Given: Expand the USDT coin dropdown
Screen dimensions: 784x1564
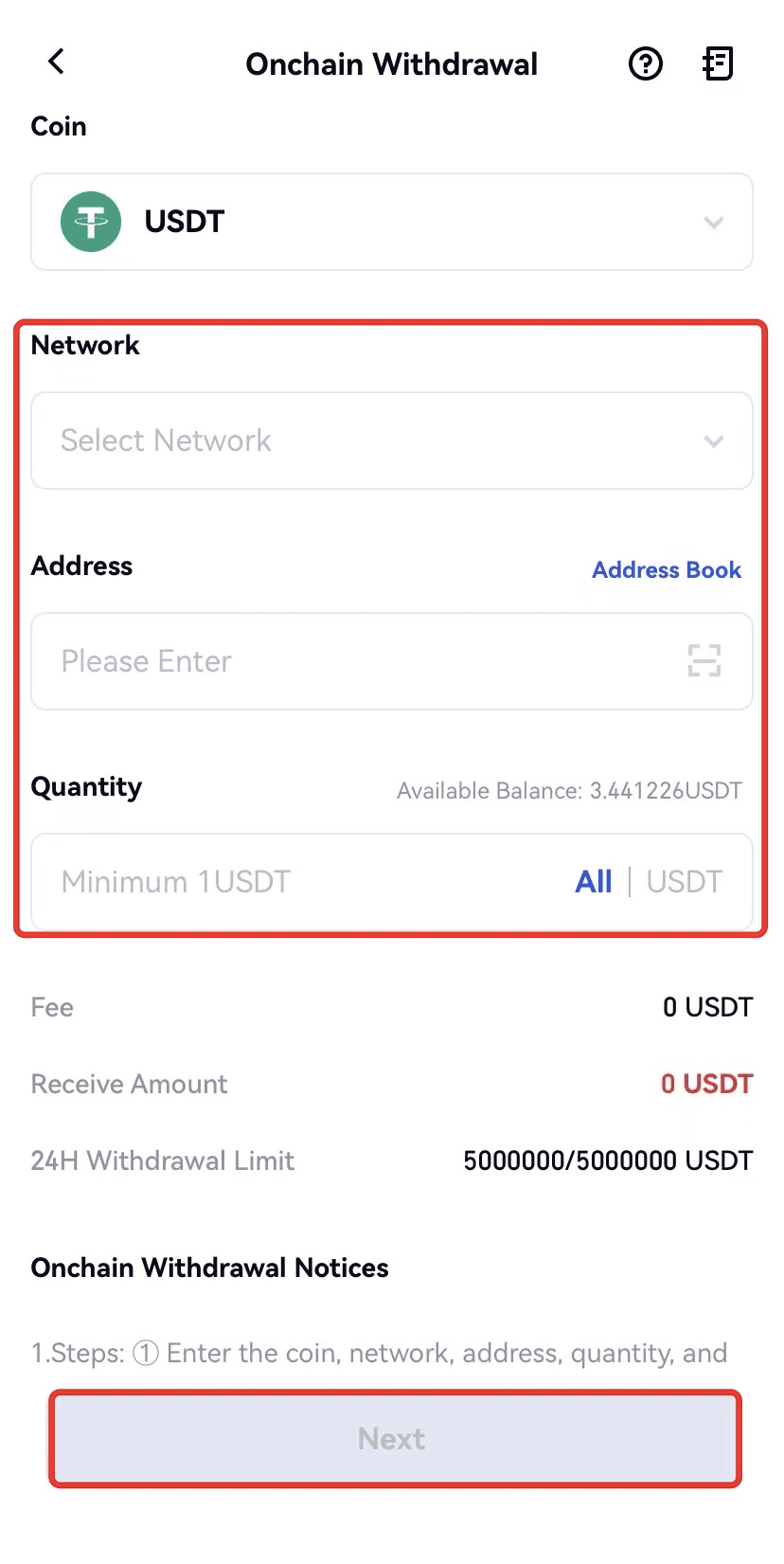Looking at the screenshot, I should point(392,222).
